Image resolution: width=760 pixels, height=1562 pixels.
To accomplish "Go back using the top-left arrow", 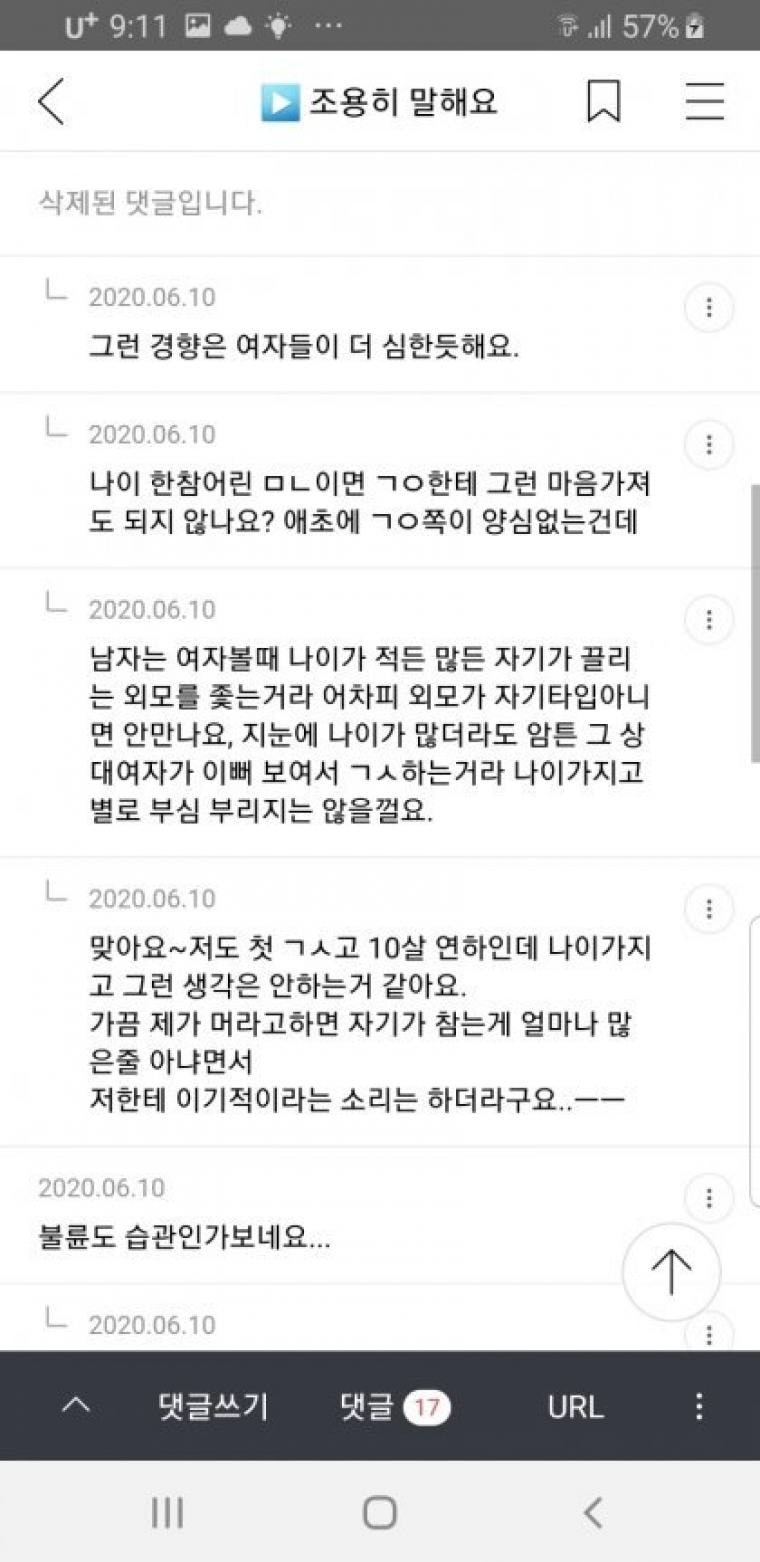I will pos(52,102).
